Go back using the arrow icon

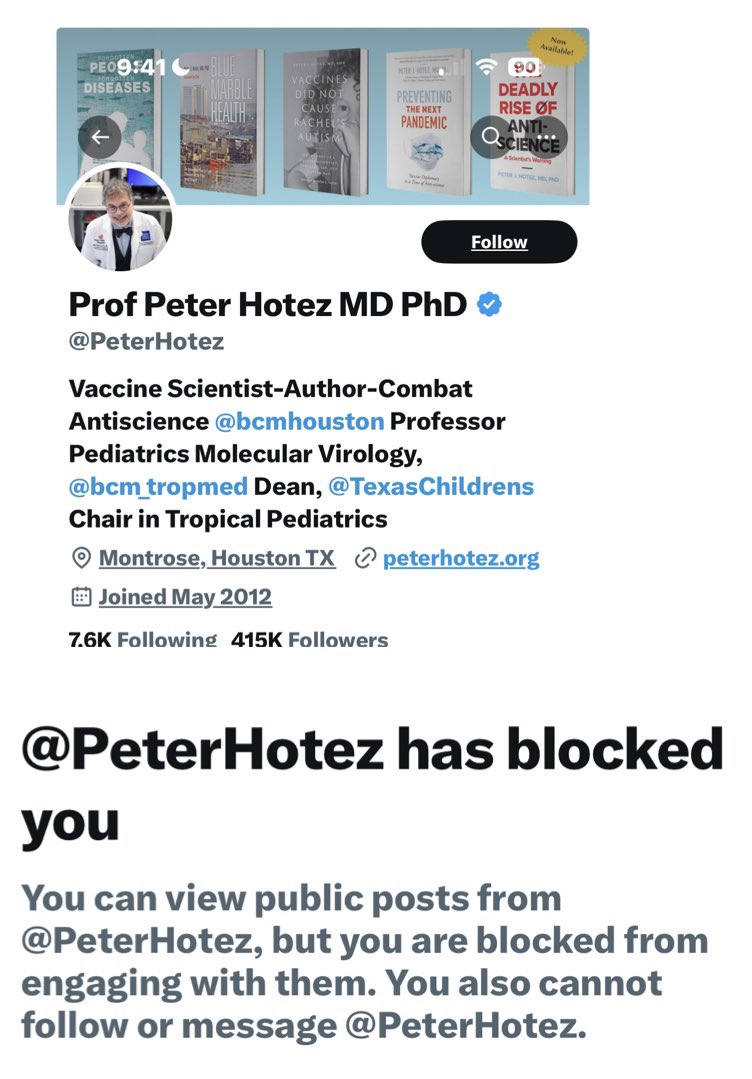[99, 138]
